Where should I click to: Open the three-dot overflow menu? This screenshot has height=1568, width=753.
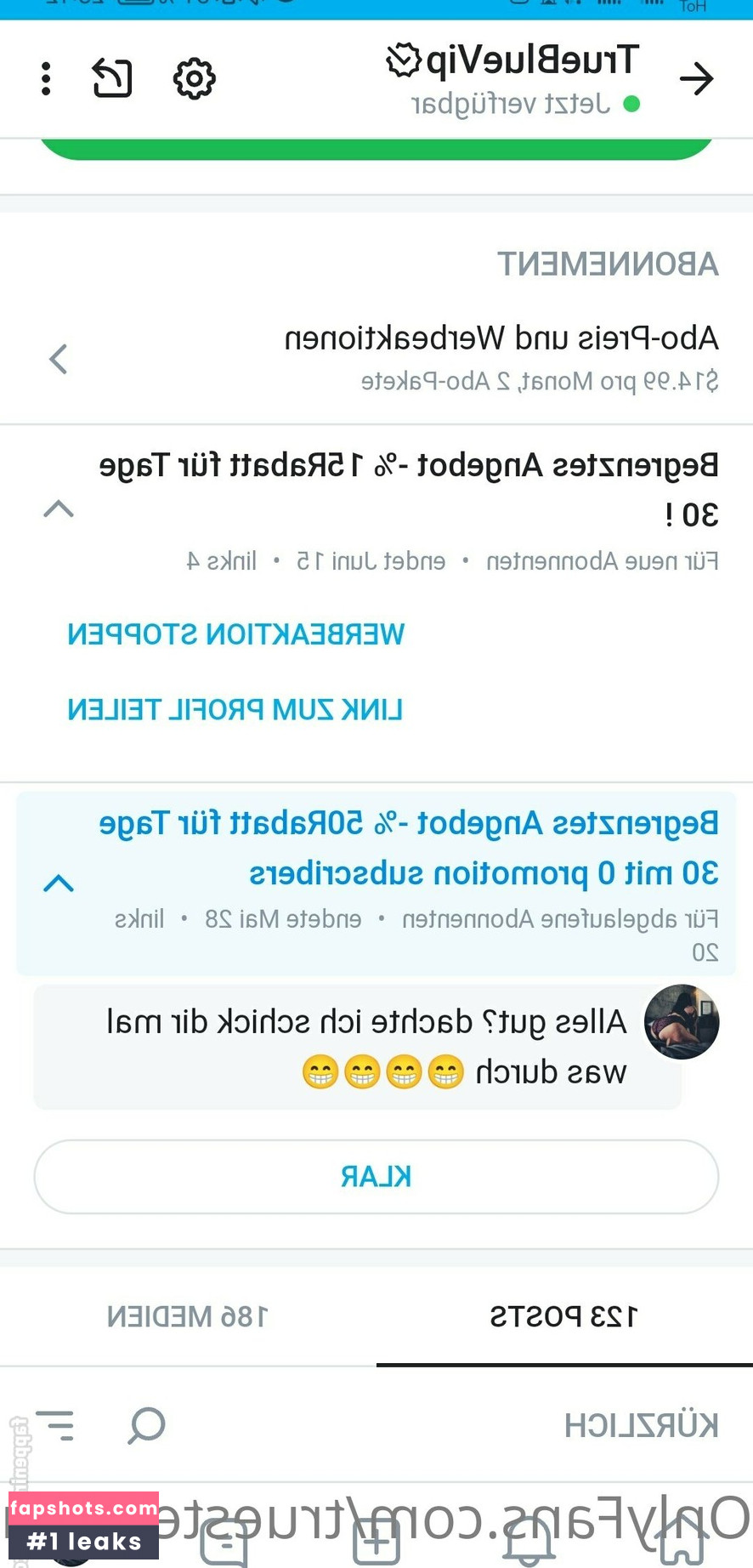pos(46,79)
